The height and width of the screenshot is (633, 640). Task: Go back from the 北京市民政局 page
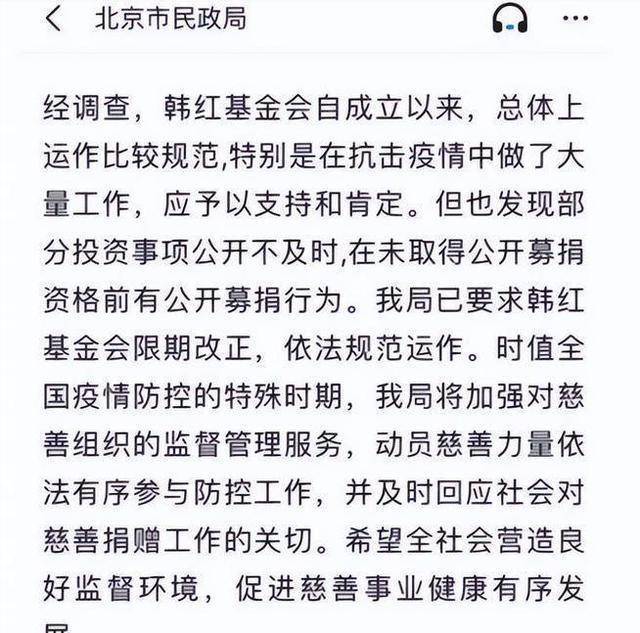pyautogui.click(x=53, y=19)
